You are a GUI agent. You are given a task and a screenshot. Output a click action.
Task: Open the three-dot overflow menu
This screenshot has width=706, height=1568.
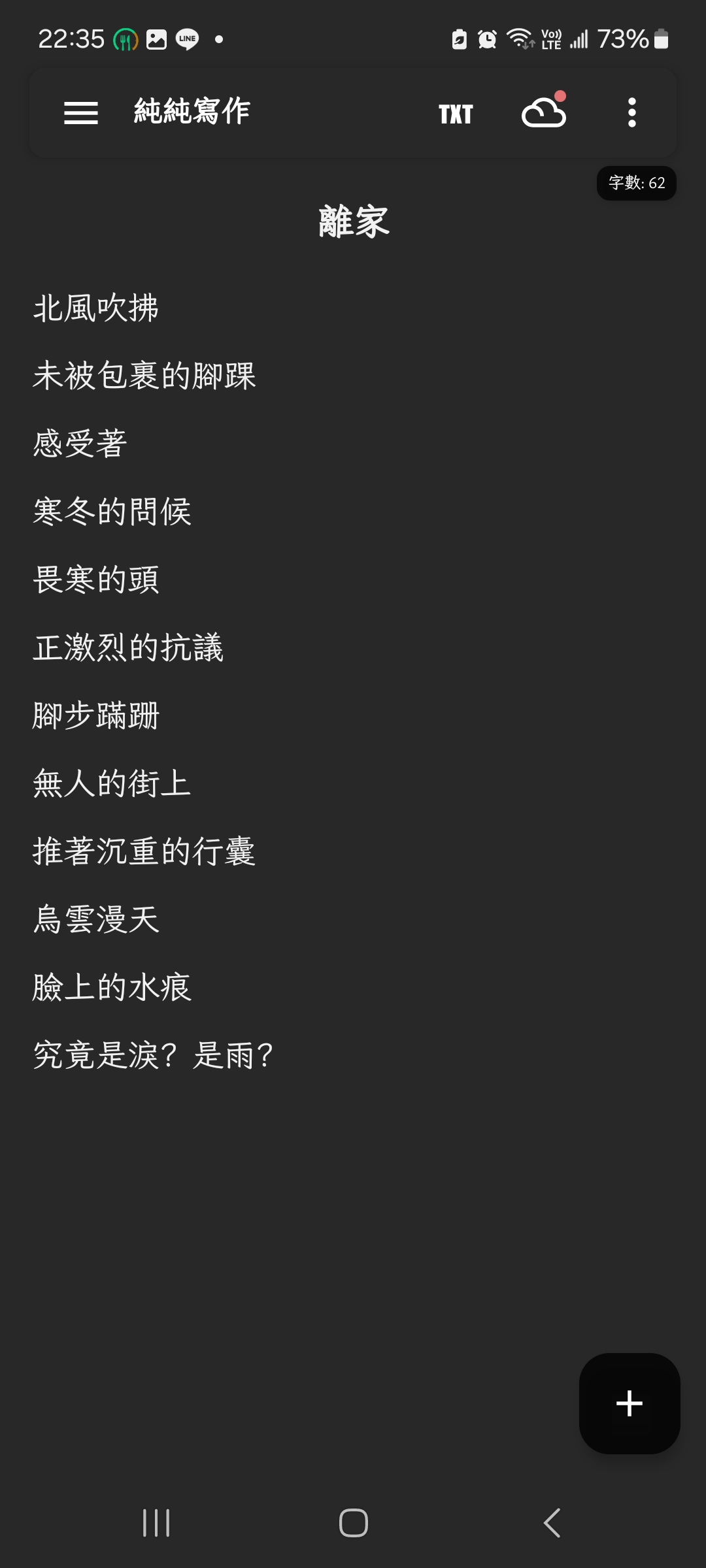[x=631, y=113]
